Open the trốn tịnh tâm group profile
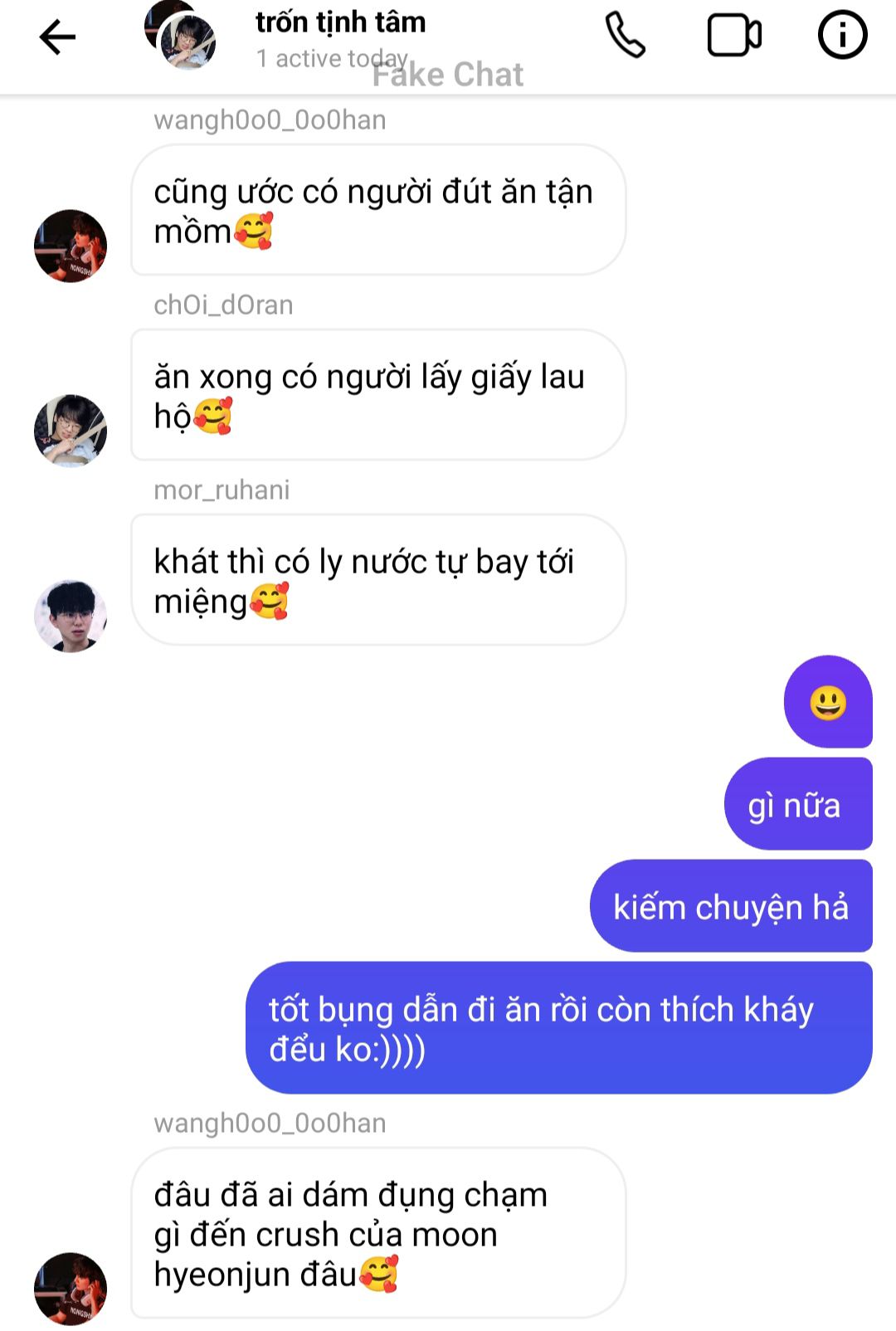896x1331 pixels. [340, 22]
